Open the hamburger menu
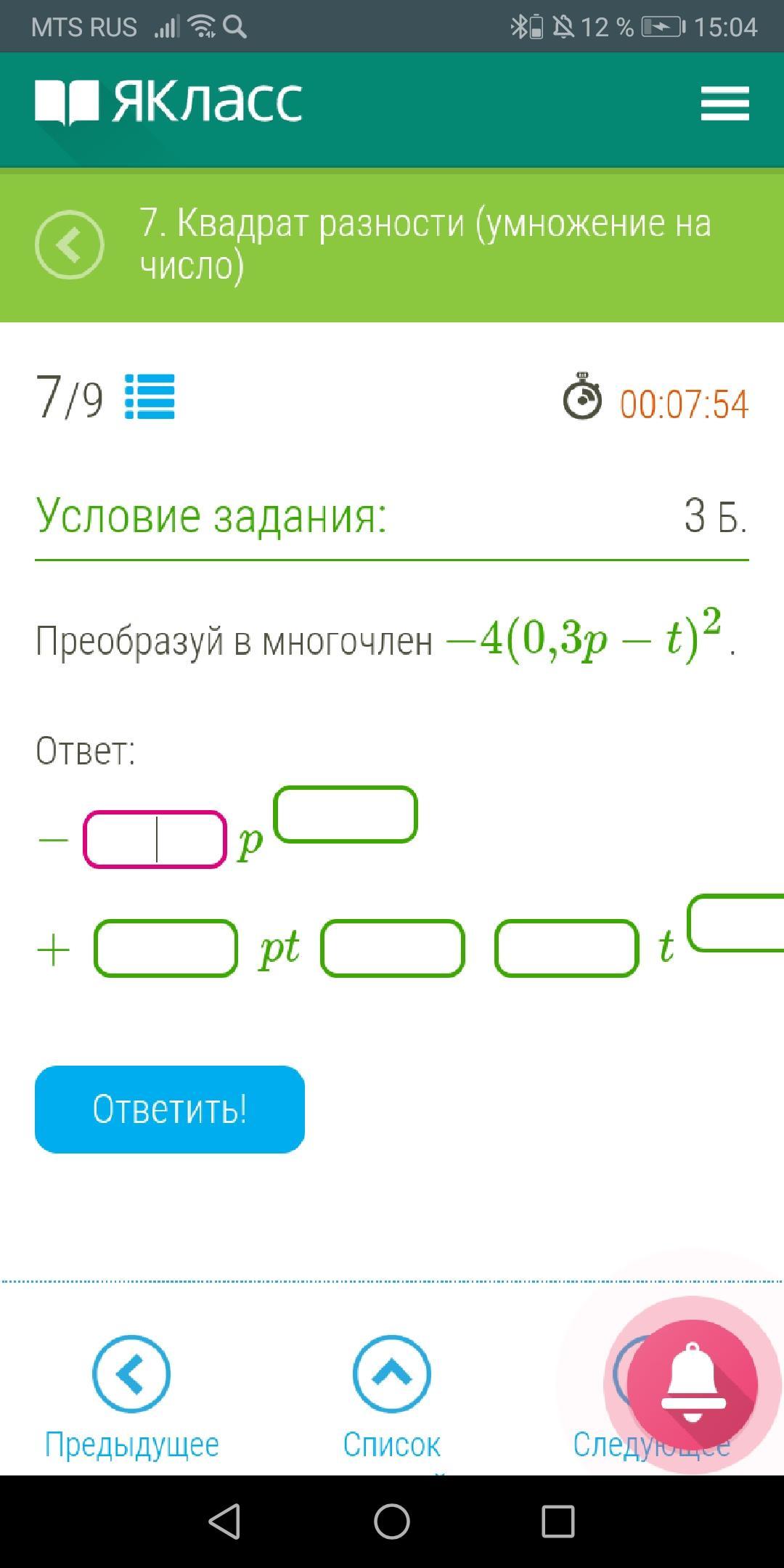 pos(724,103)
